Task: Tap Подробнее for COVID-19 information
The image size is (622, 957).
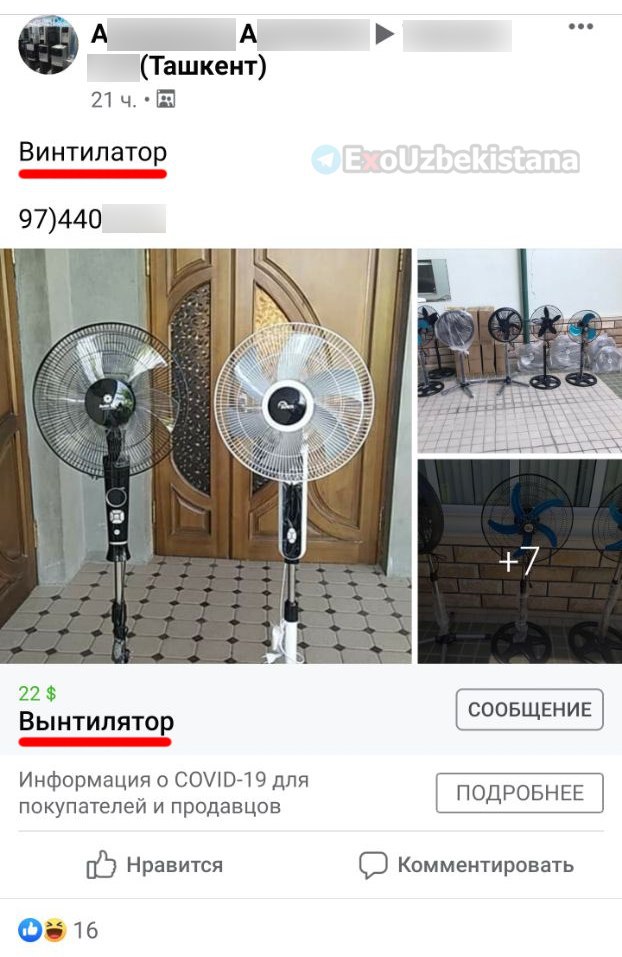Action: click(519, 793)
